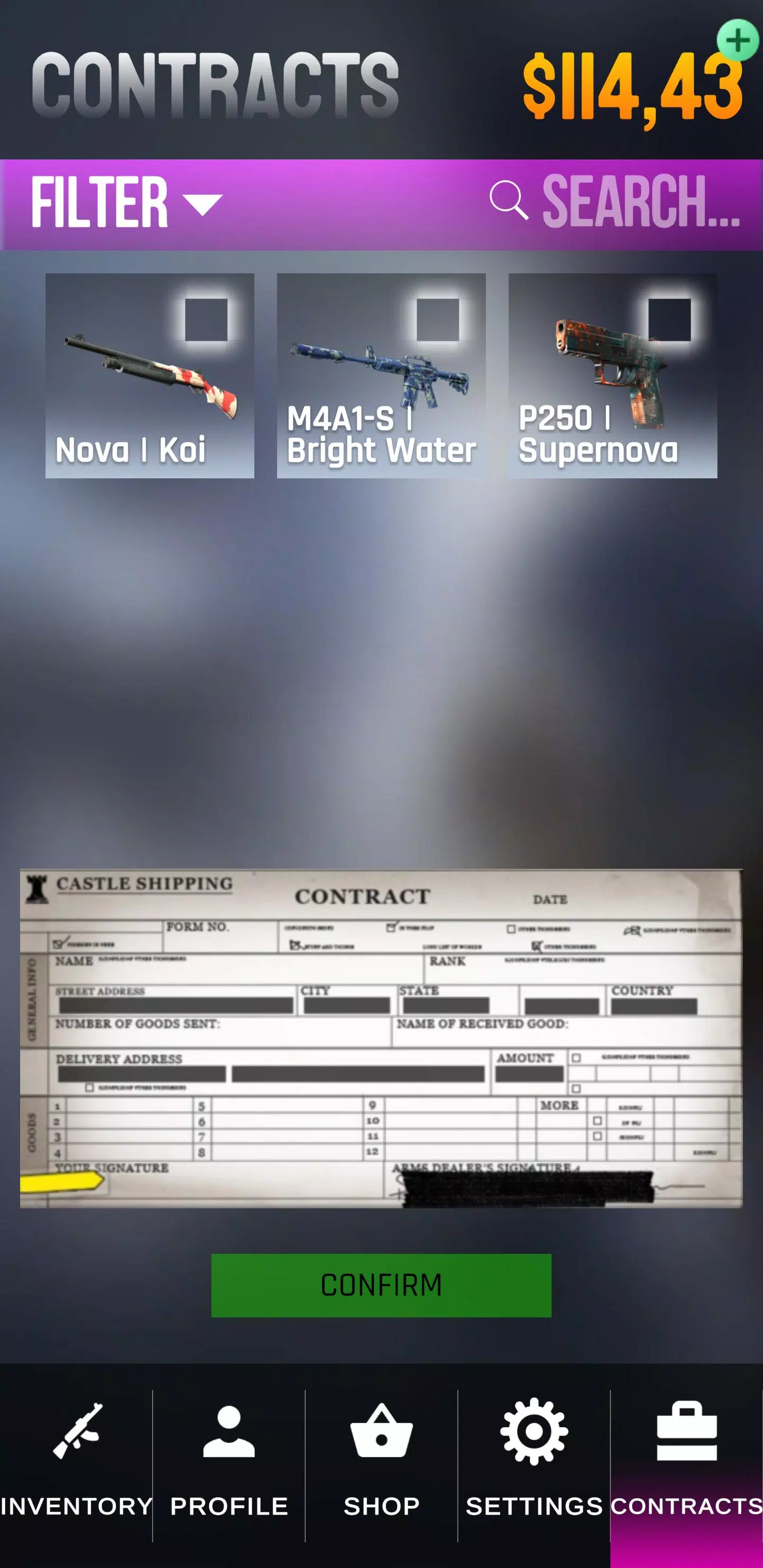Switch to the Inventory tab
763x1568 pixels.
pos(76,1464)
